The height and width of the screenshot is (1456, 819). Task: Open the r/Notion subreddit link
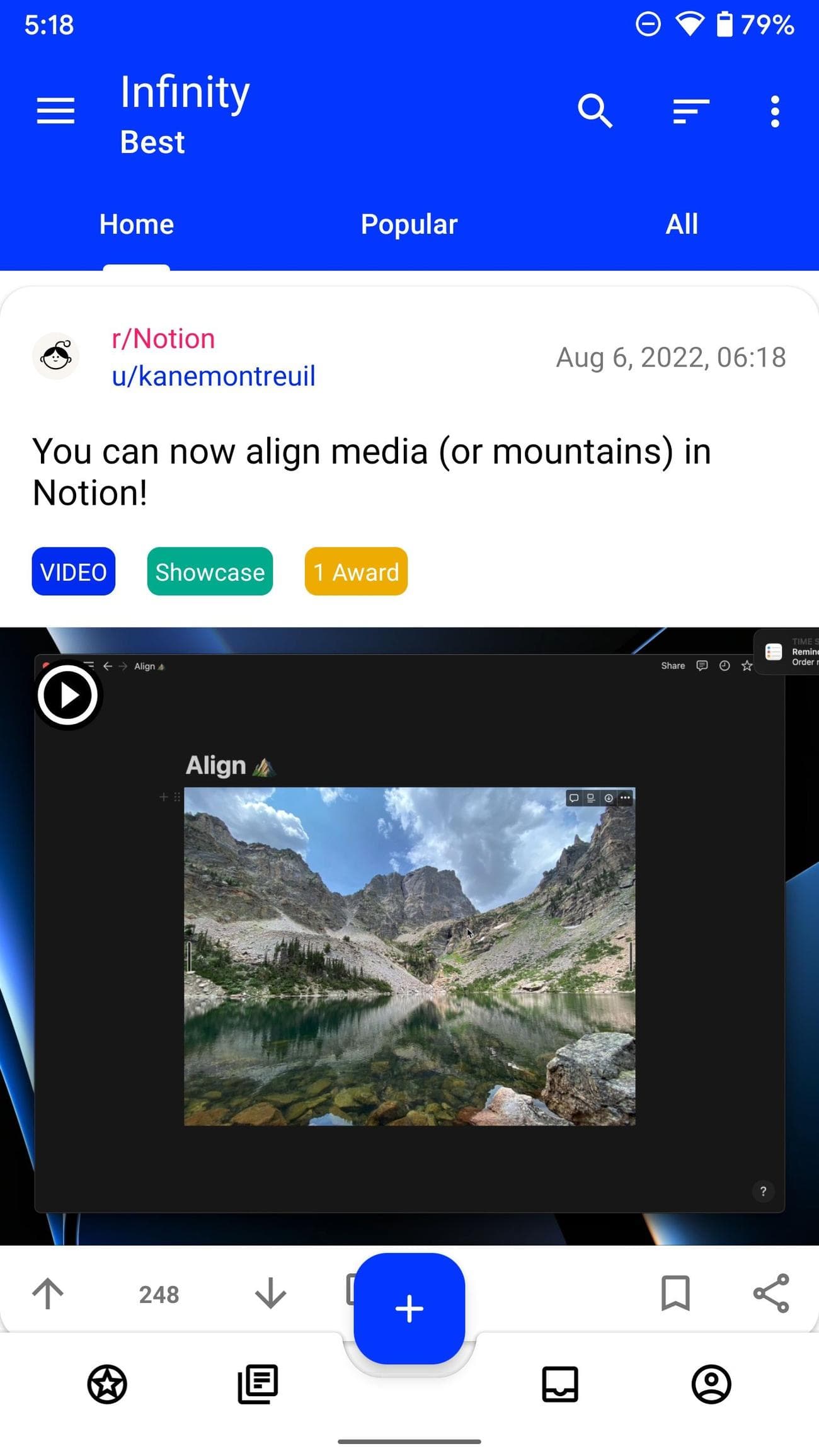click(163, 339)
